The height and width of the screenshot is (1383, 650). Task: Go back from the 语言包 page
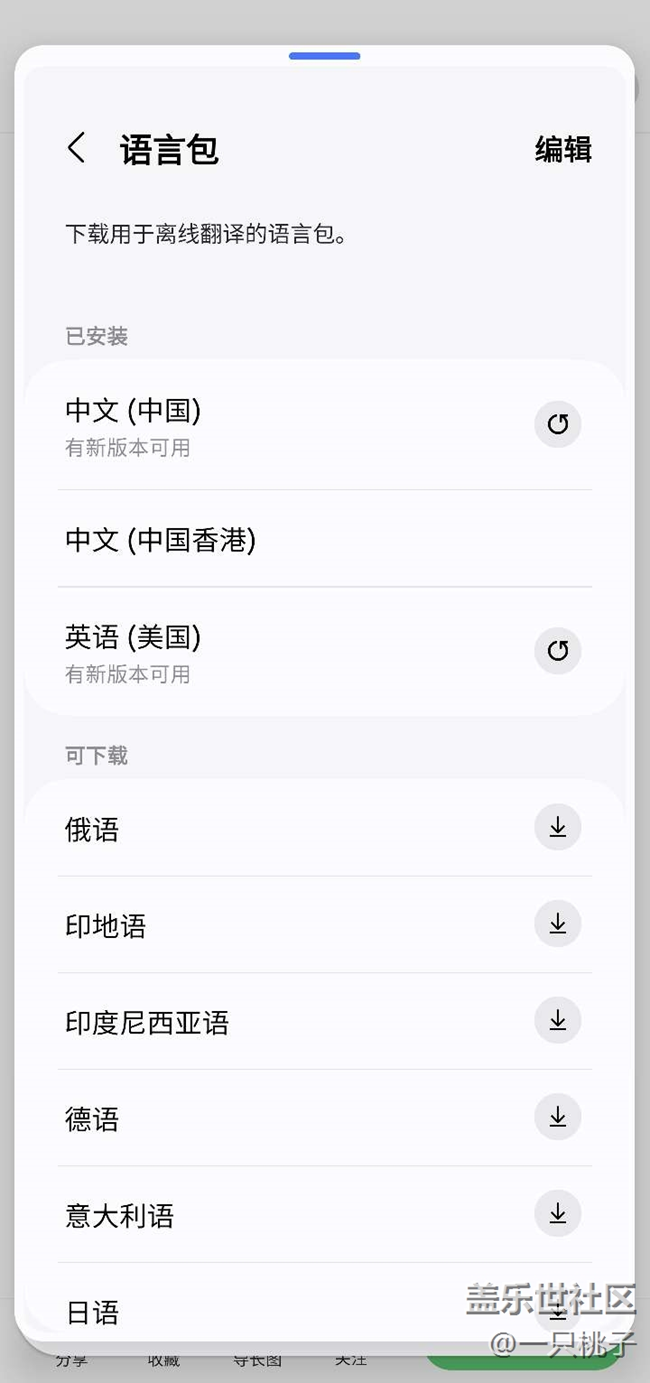click(x=77, y=149)
